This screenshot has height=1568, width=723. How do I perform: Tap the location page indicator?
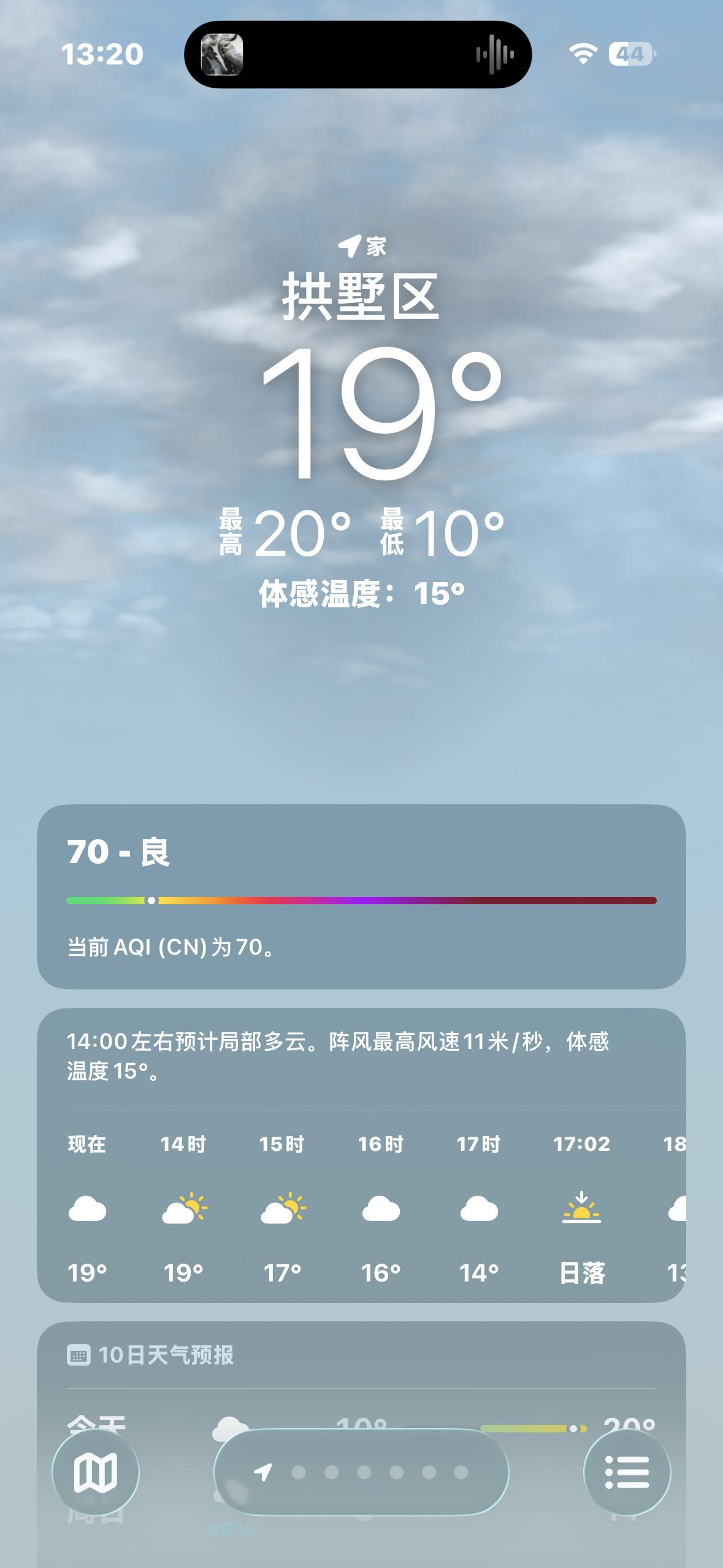coord(361,1472)
